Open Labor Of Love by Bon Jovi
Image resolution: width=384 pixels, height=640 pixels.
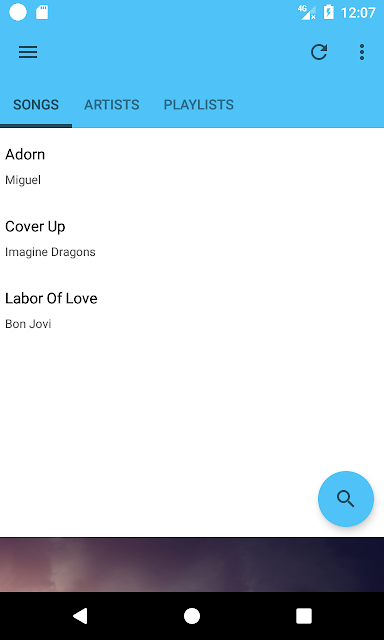[x=192, y=310]
